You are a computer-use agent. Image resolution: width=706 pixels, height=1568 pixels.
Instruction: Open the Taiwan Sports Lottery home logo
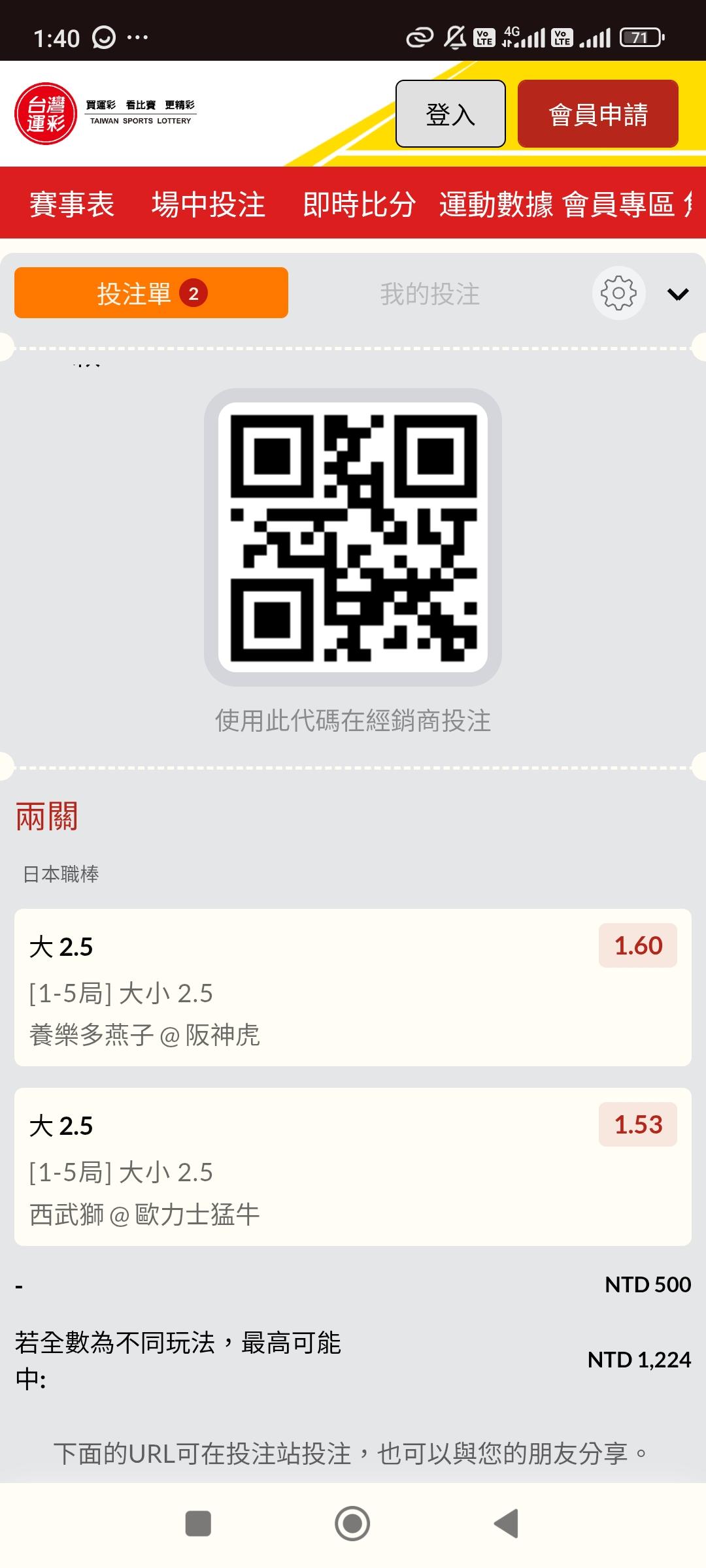click(x=105, y=114)
